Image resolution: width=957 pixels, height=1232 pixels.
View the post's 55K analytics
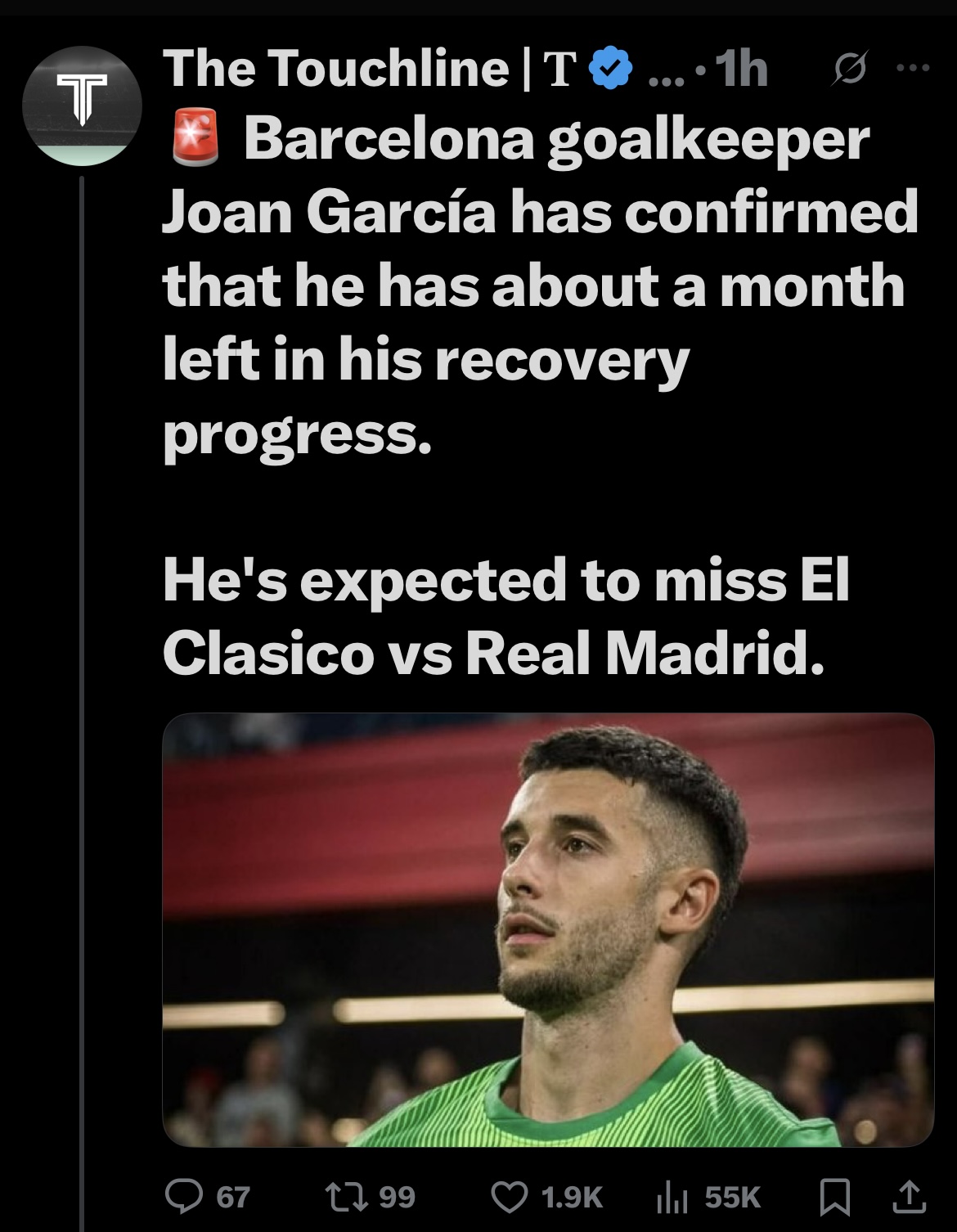pyautogui.click(x=708, y=1197)
